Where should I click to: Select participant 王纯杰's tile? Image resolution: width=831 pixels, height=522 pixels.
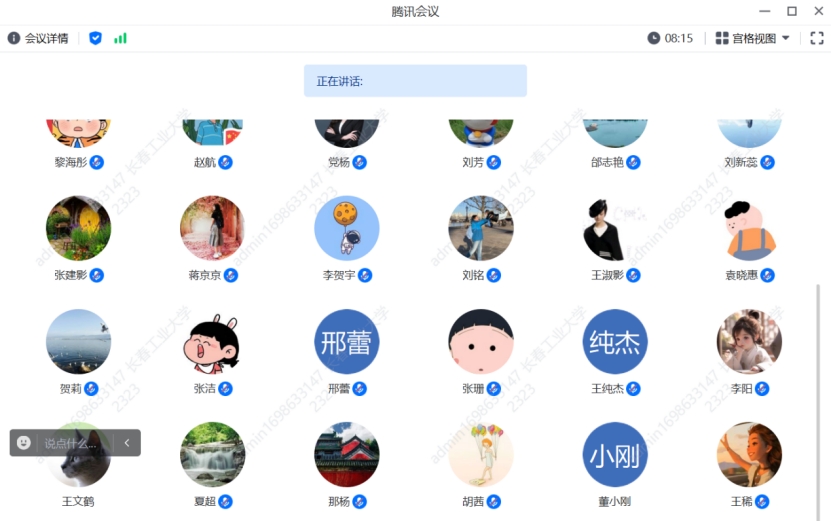coord(615,342)
